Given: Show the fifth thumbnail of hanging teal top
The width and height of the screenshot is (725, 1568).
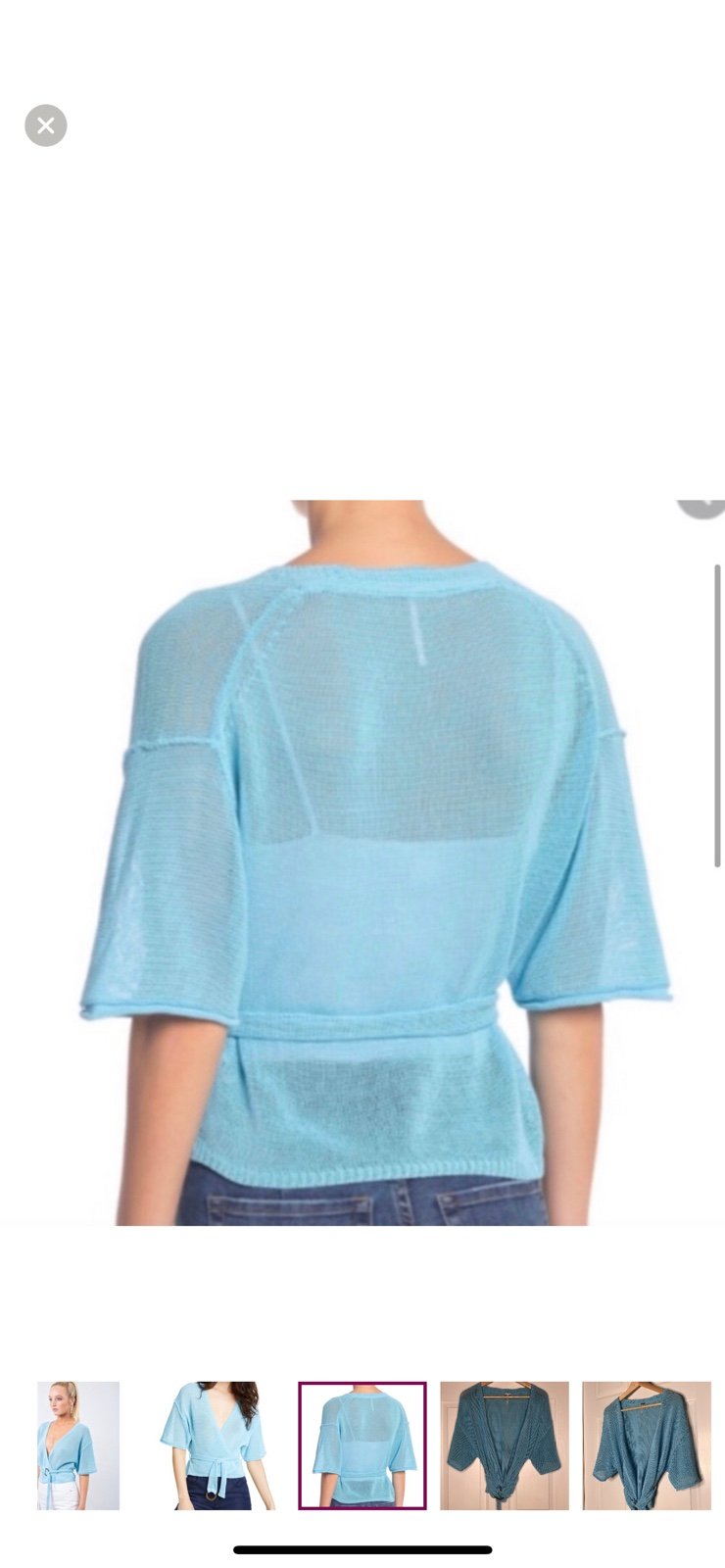Looking at the screenshot, I should (x=647, y=1445).
